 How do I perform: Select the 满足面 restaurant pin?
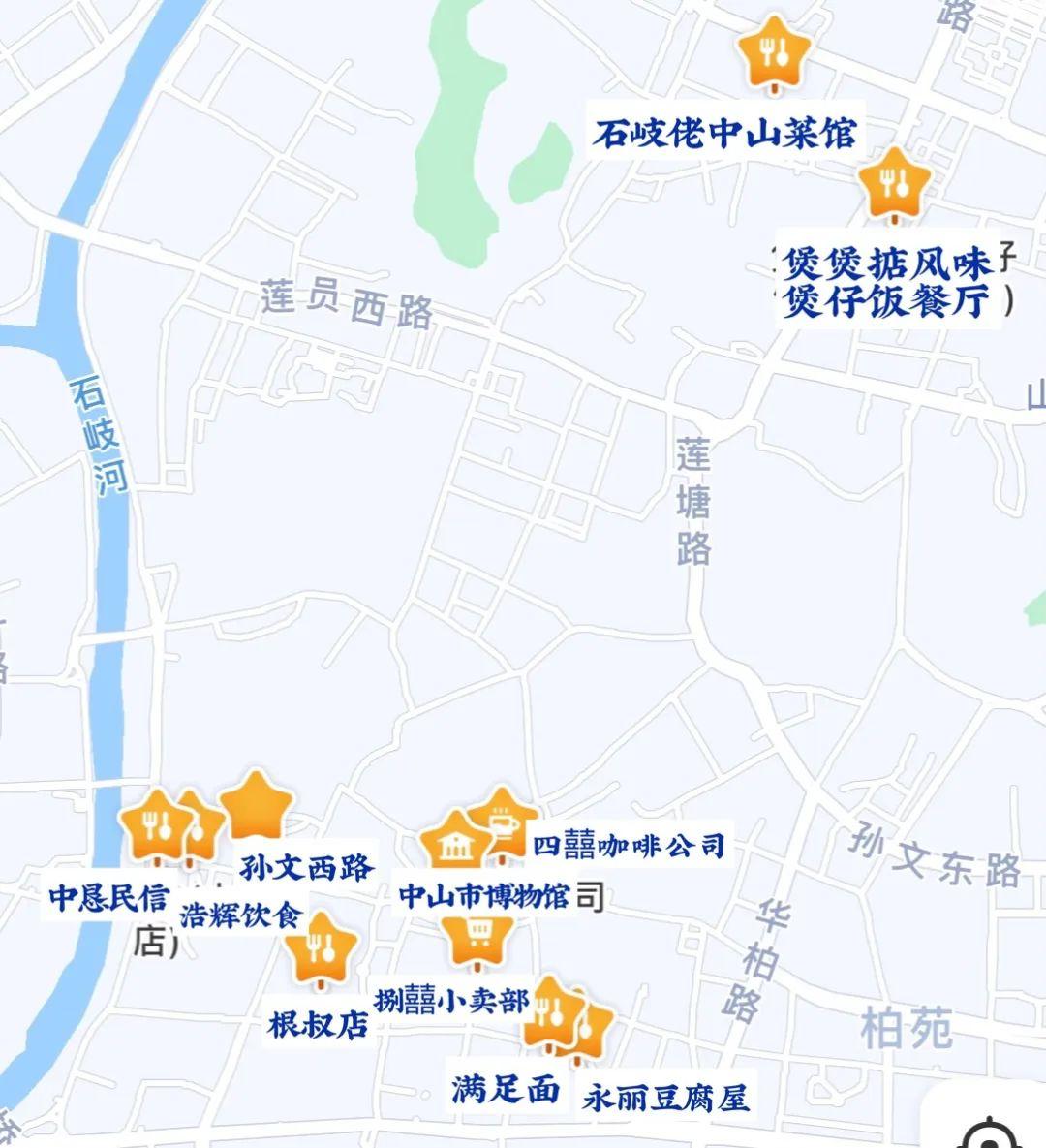tap(548, 1012)
